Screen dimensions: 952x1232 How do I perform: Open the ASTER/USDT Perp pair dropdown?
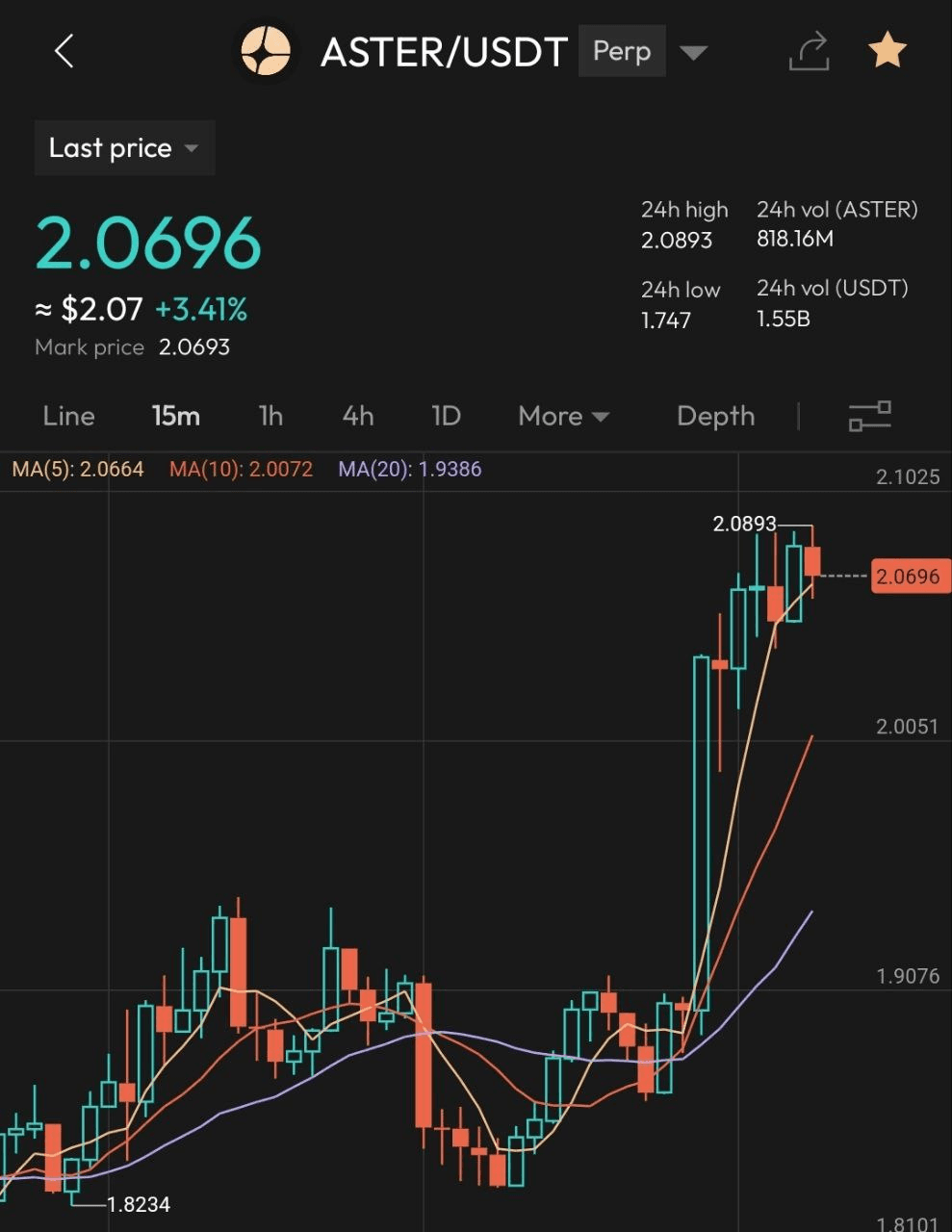point(693,52)
